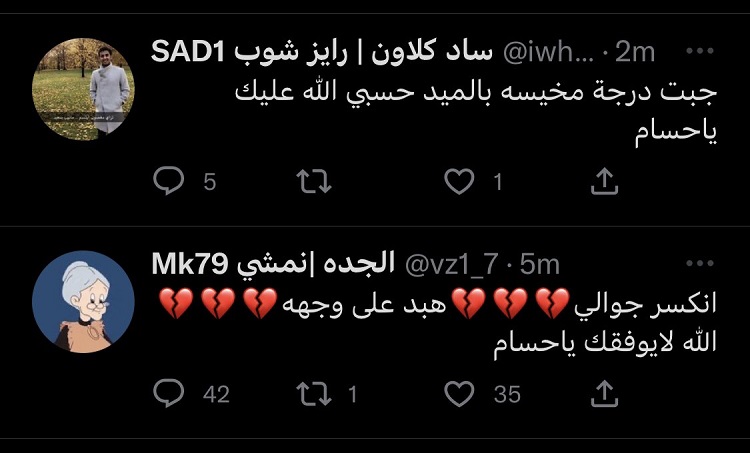
Task: Reply to SAD1's tweet
Action: 170,181
